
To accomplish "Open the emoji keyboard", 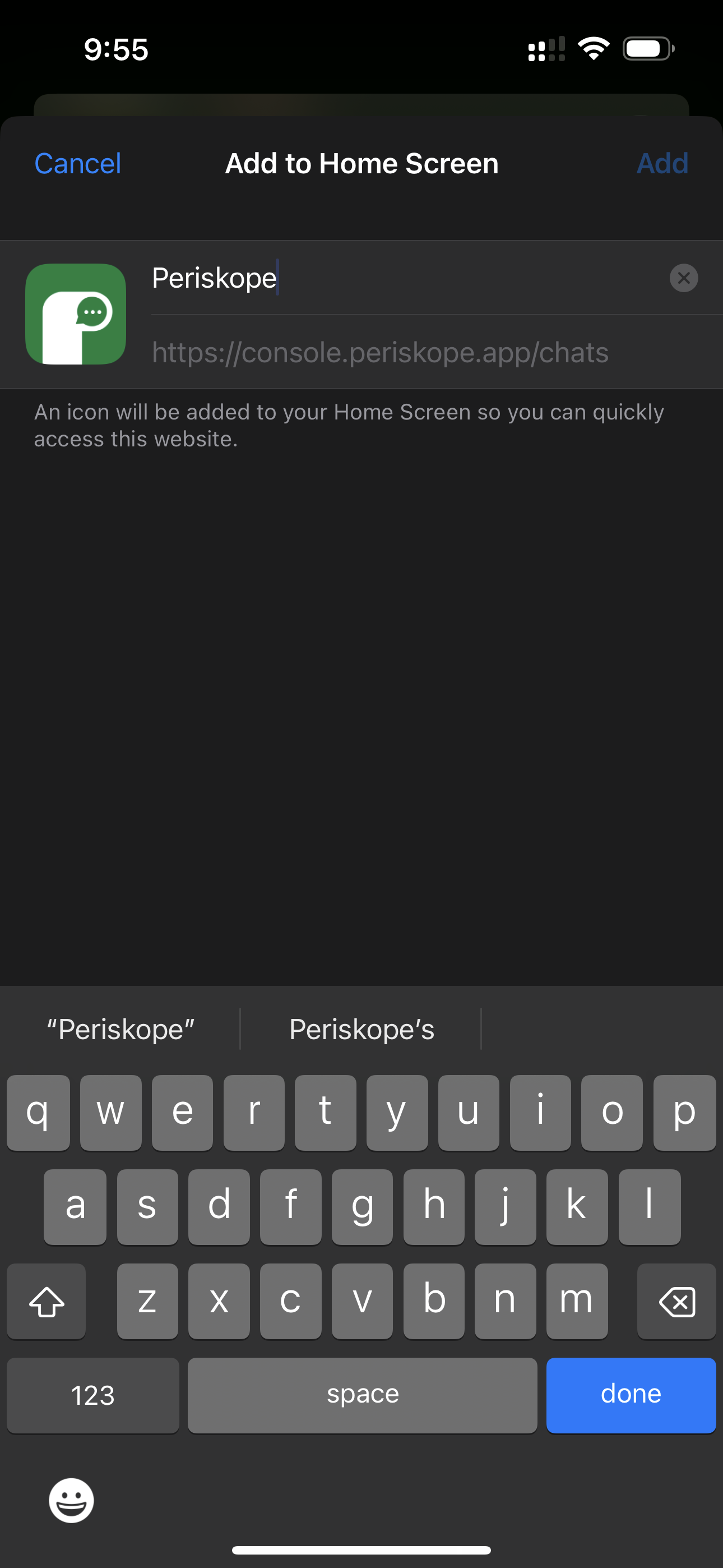I will (x=71, y=1500).
